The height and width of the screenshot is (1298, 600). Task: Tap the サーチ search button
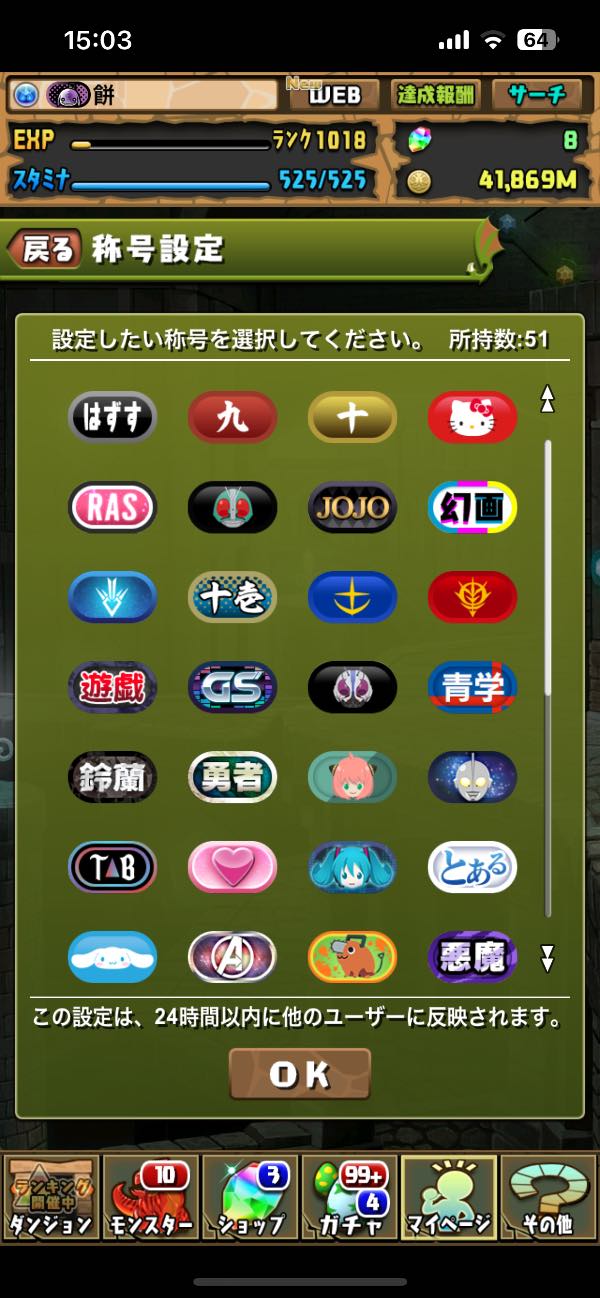(x=537, y=96)
